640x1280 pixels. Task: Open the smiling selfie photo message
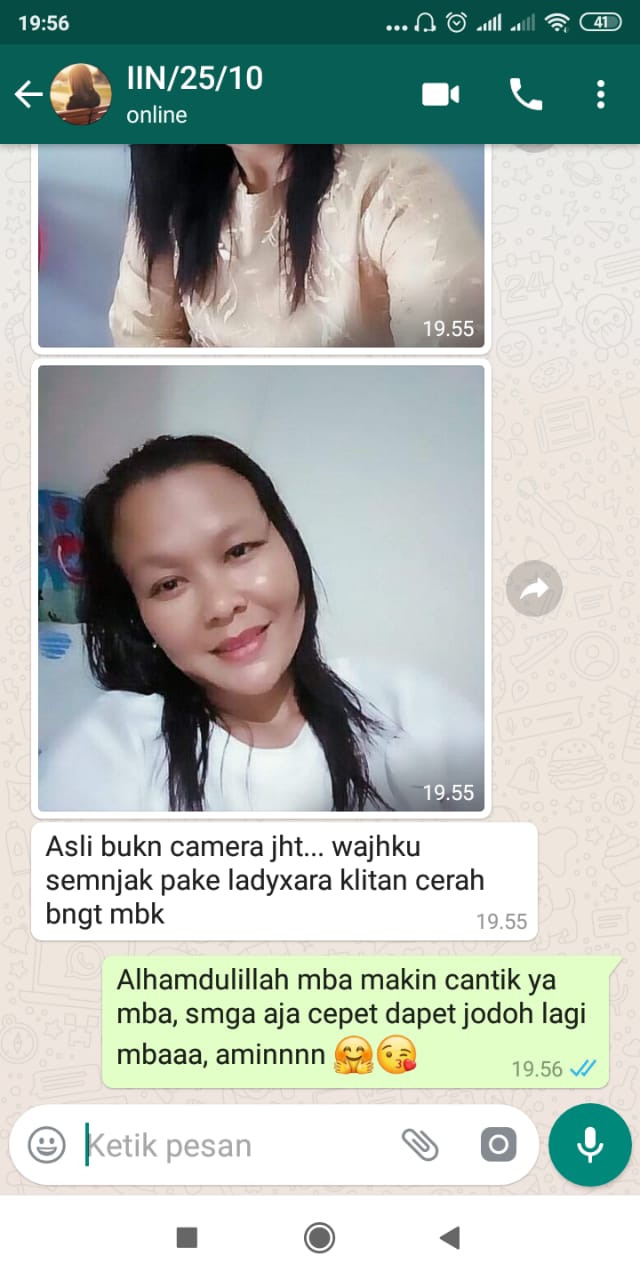[260, 588]
